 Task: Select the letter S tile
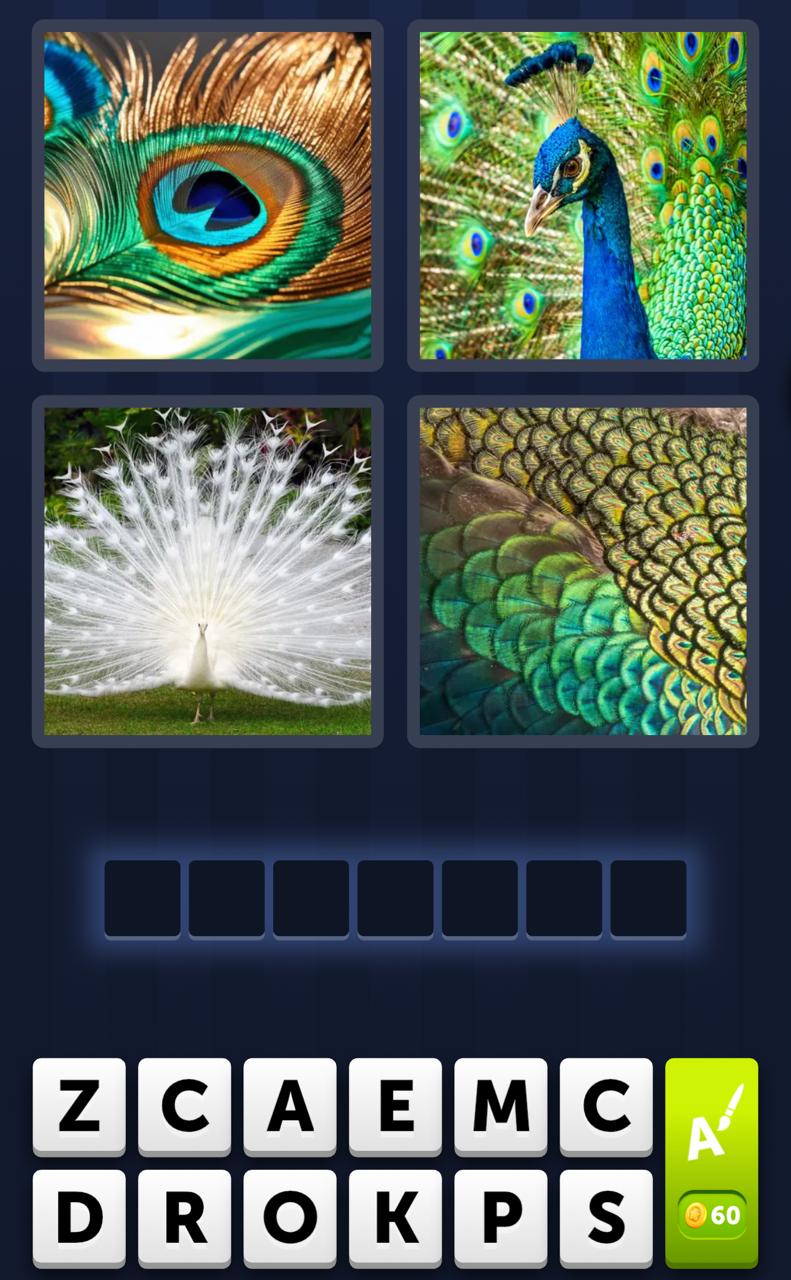point(606,1217)
